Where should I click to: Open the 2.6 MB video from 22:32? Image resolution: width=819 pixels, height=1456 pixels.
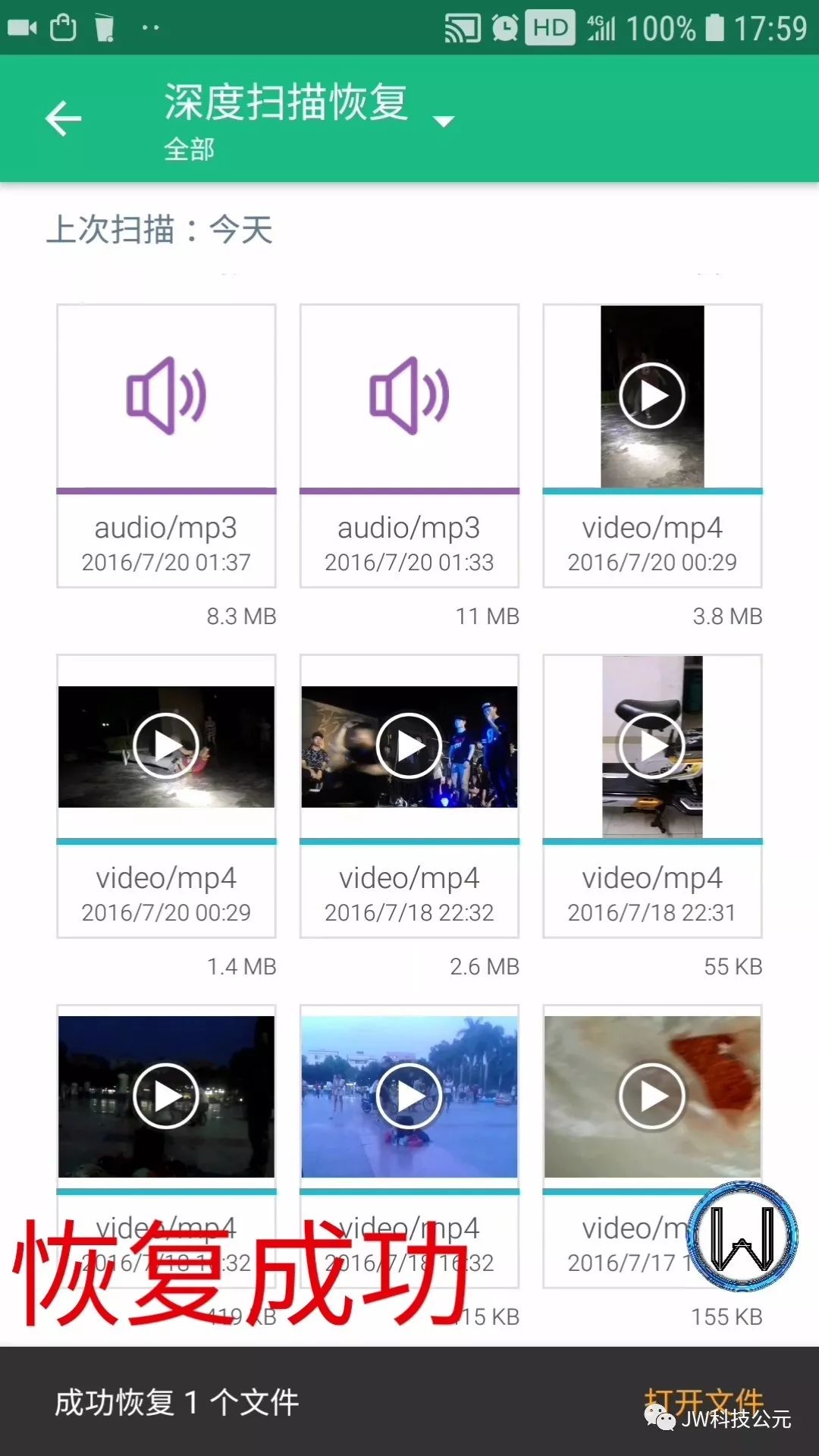(409, 795)
